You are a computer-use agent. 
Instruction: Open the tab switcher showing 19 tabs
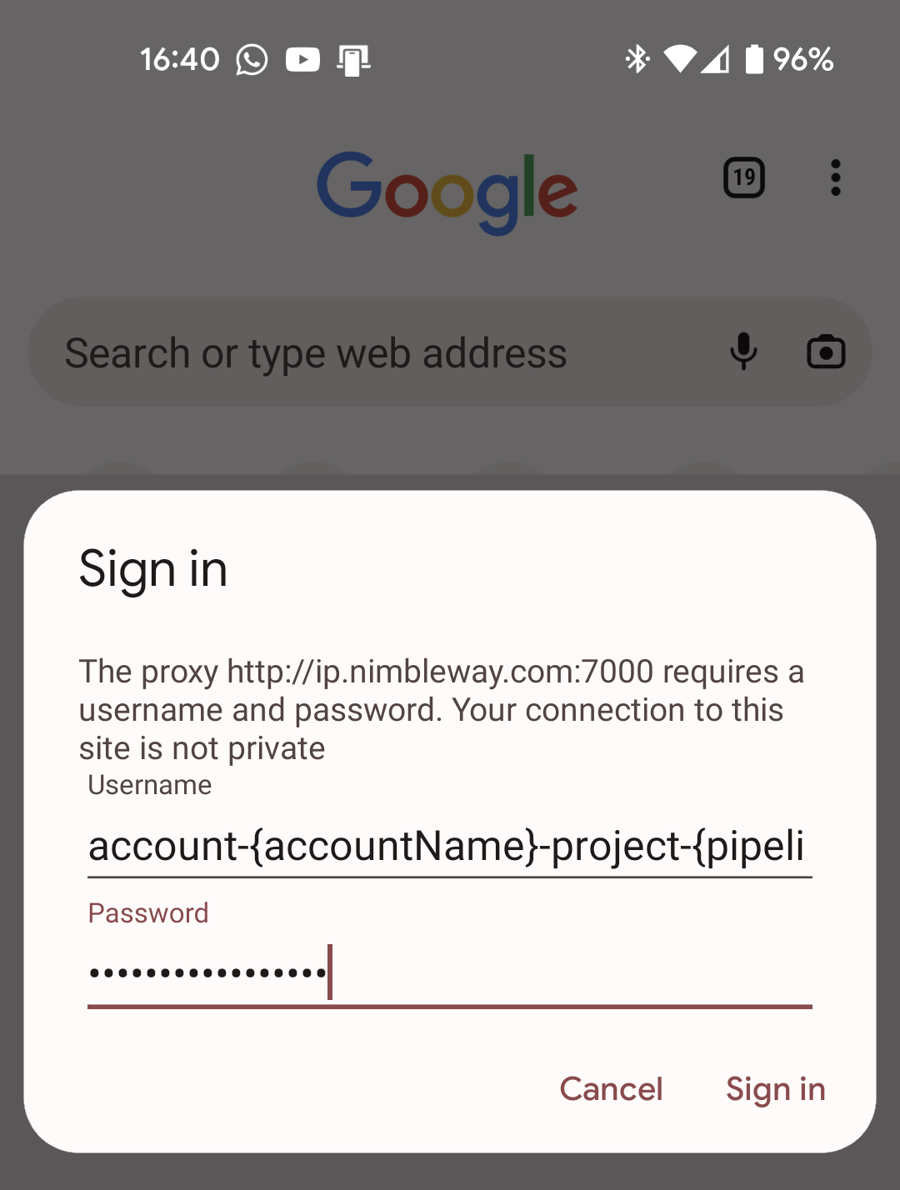click(x=743, y=179)
